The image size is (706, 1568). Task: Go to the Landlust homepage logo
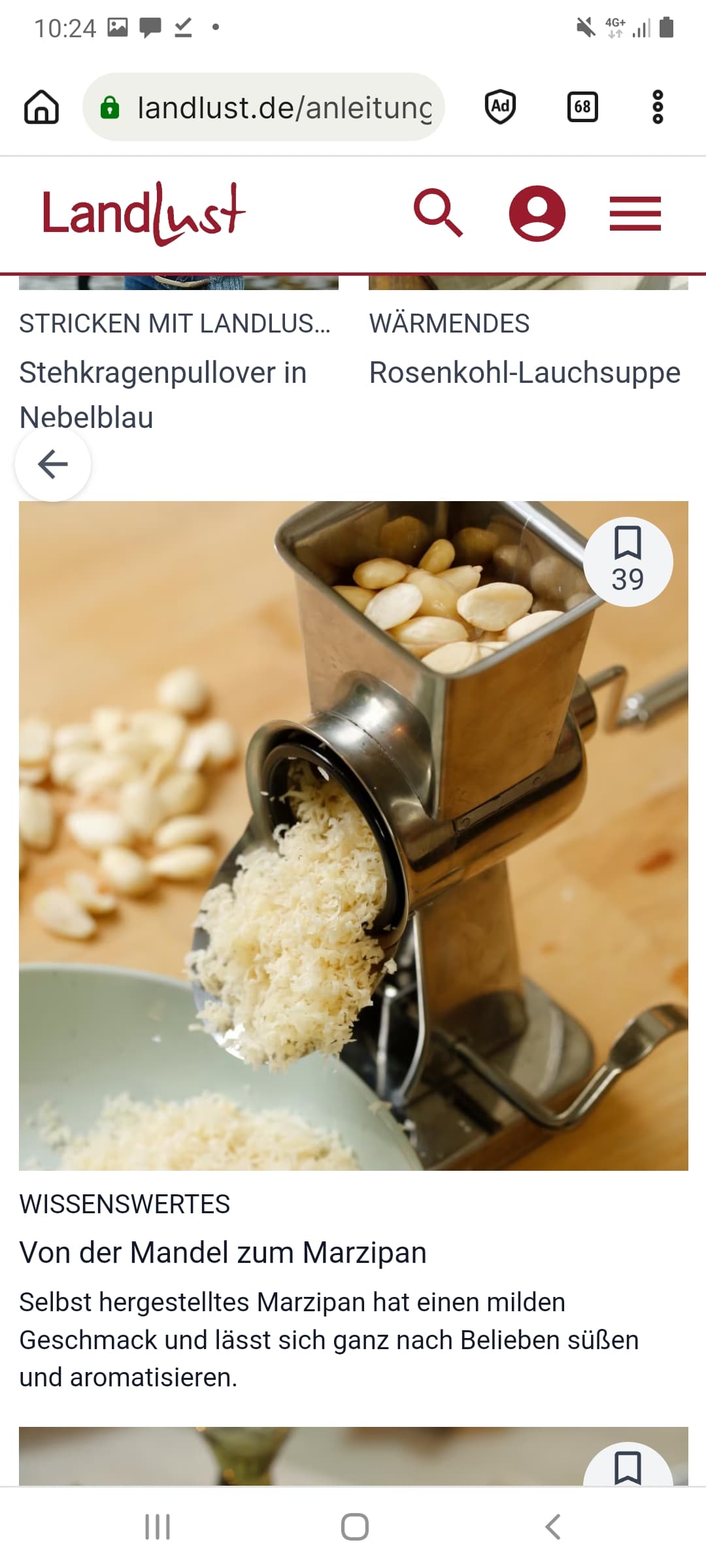pos(144,213)
